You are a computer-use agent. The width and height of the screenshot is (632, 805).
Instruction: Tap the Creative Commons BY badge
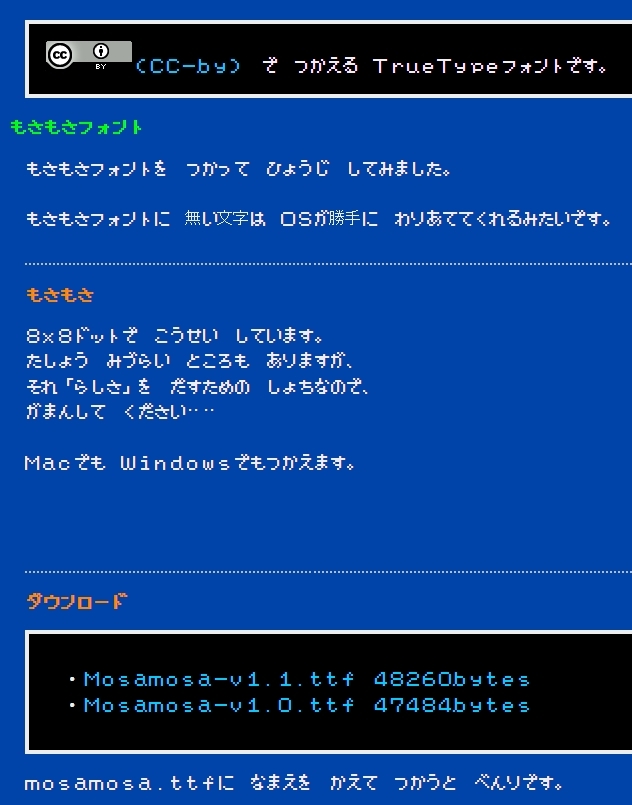coord(88,56)
